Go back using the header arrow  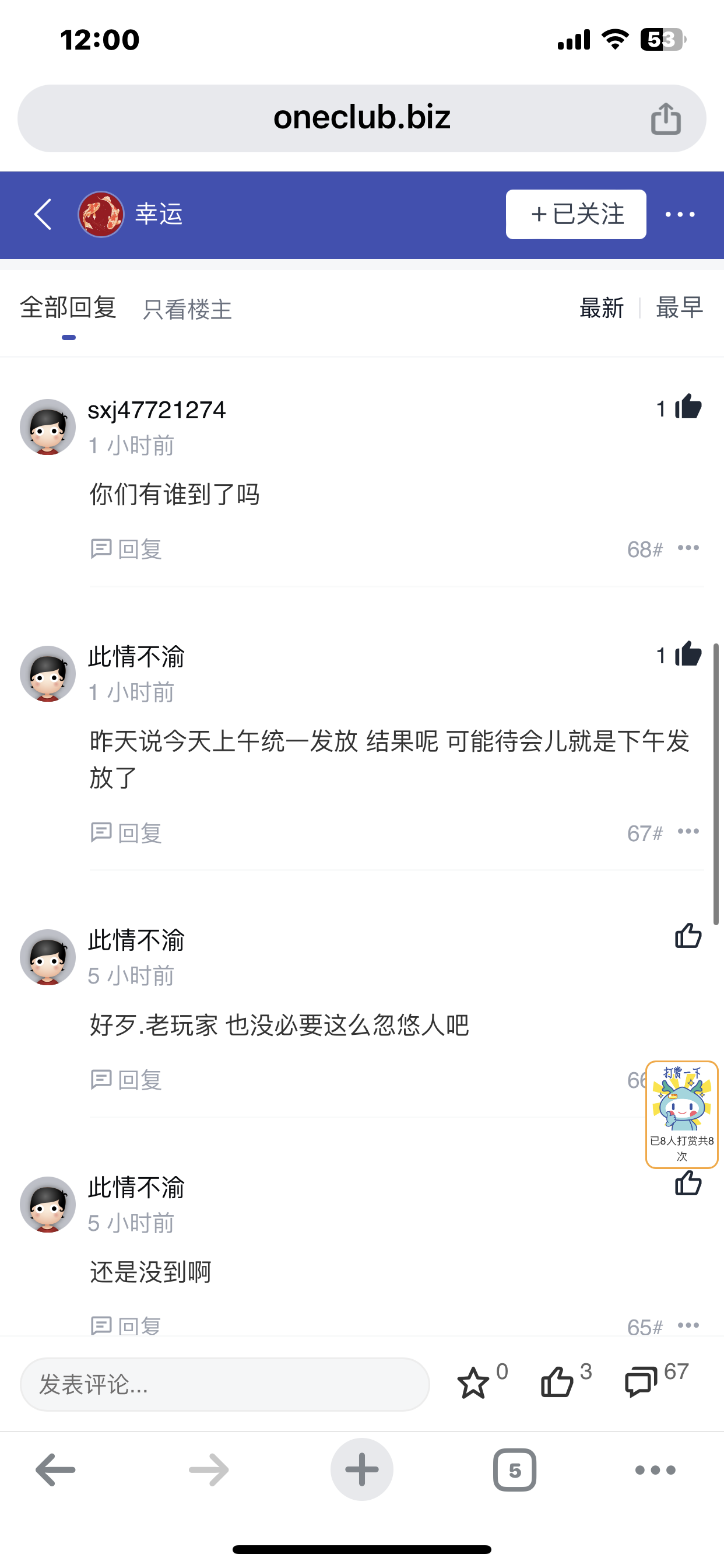coord(43,214)
